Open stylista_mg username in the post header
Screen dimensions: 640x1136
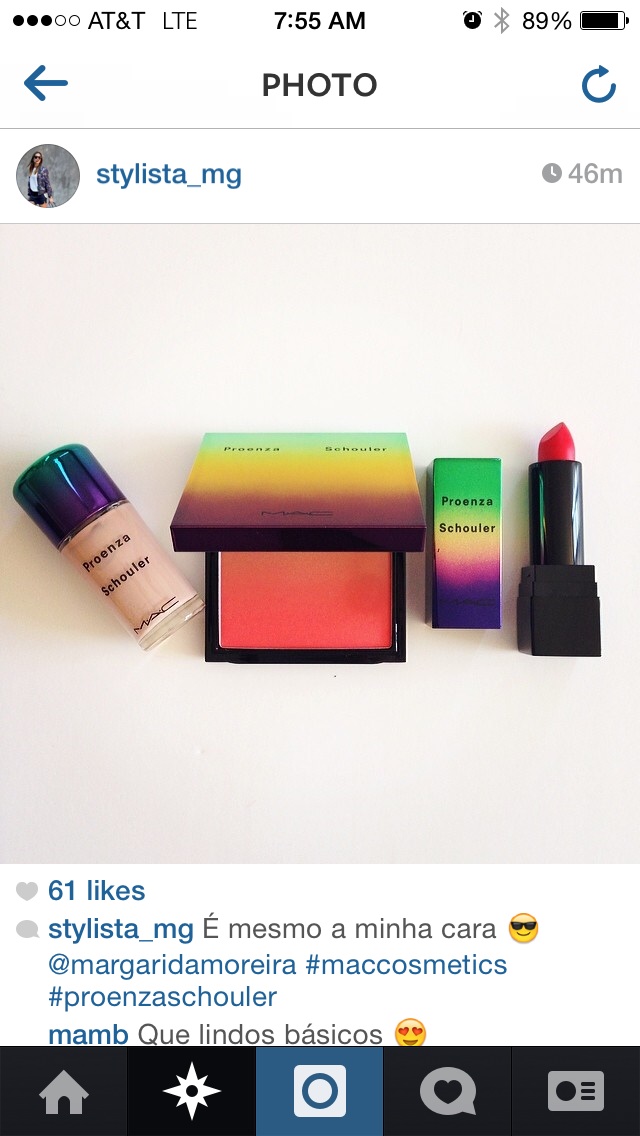click(169, 175)
